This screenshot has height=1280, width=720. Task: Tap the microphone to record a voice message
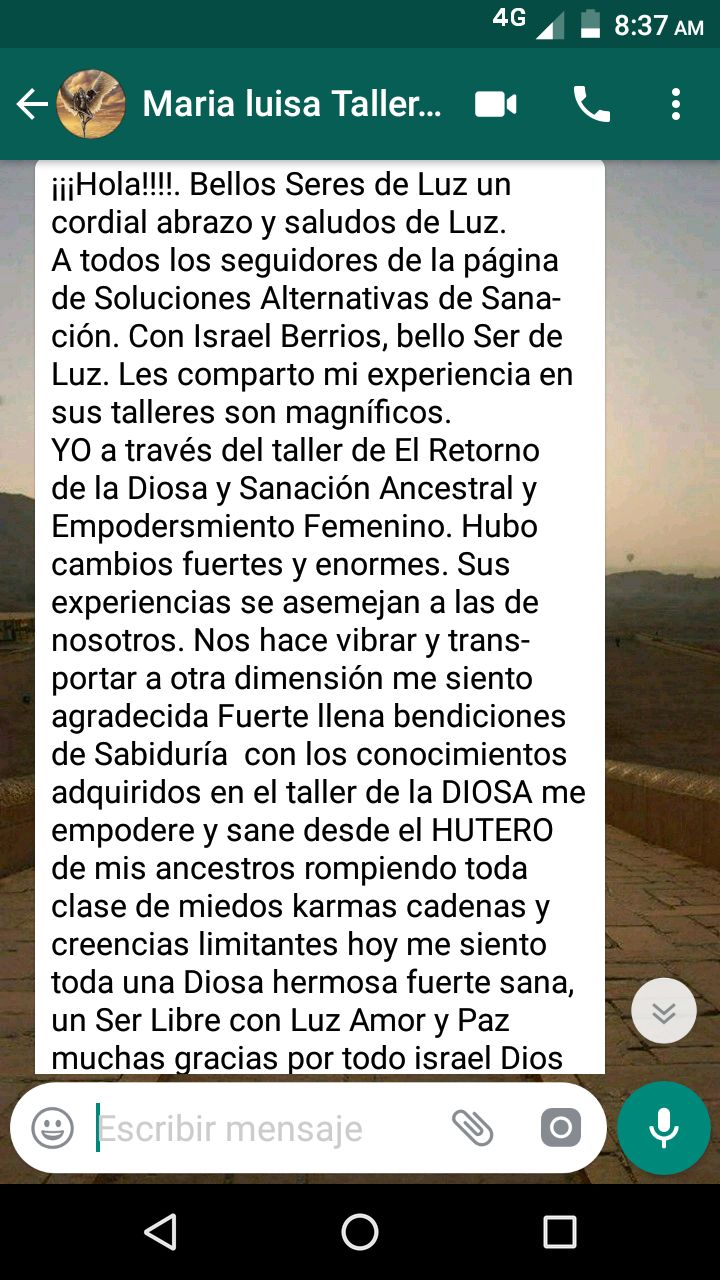point(664,1129)
